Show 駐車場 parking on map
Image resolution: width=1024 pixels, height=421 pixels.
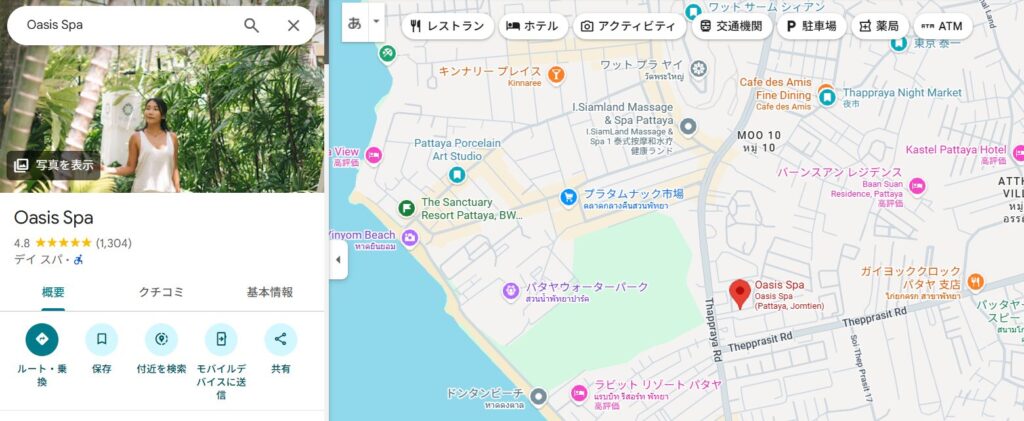(x=811, y=26)
